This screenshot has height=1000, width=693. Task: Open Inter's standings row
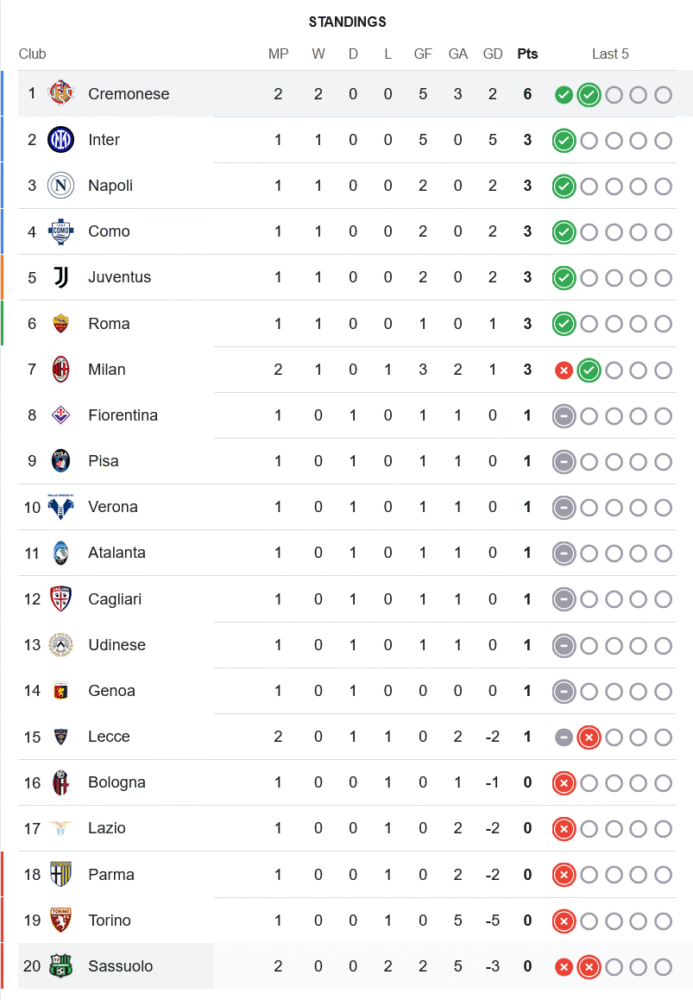pyautogui.click(x=104, y=140)
